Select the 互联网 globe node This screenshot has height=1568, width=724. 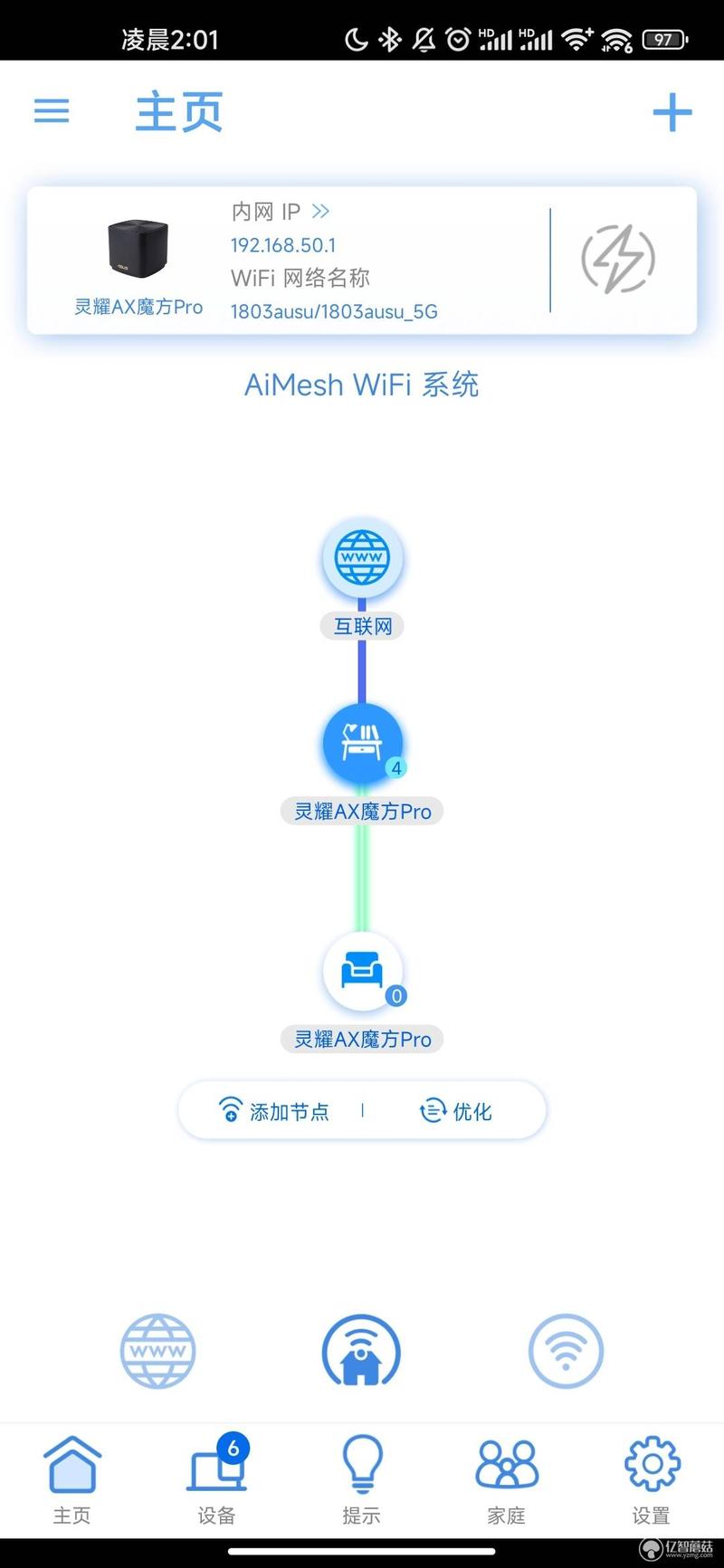click(362, 558)
